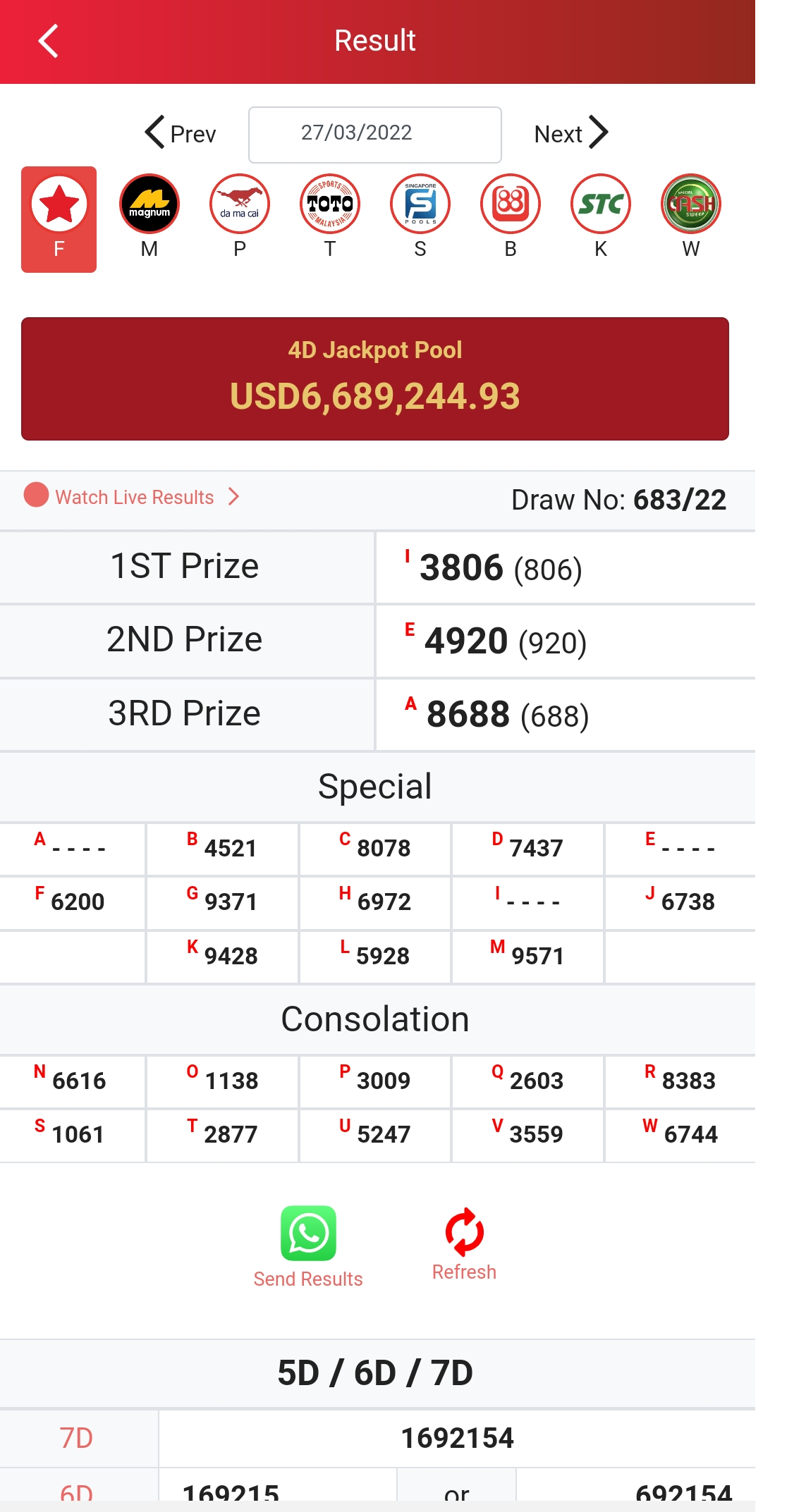This screenshot has height=1512, width=806.
Task: Refresh the draw results
Action: 464,1245
